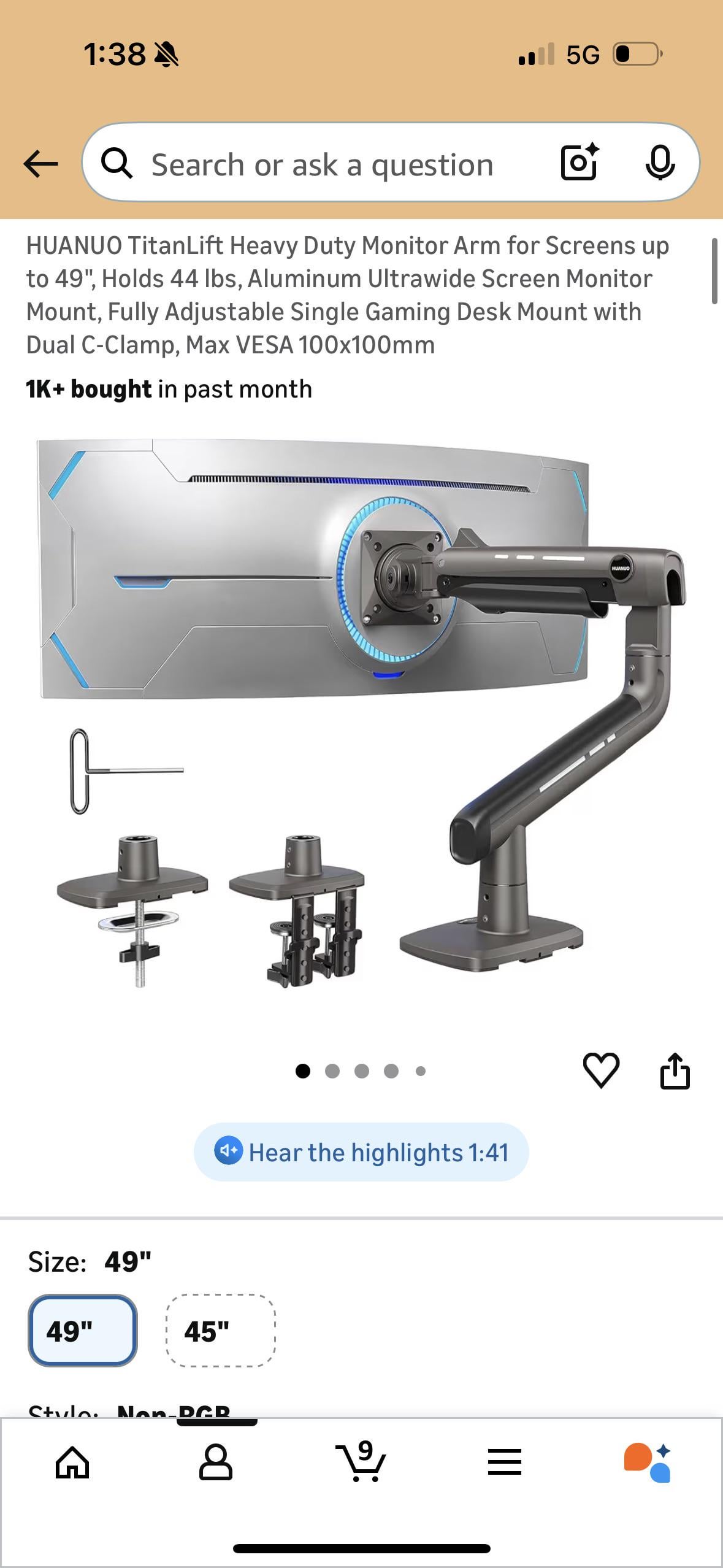Tap the search or ask a question field
This screenshot has width=723, height=1568.
(322, 164)
